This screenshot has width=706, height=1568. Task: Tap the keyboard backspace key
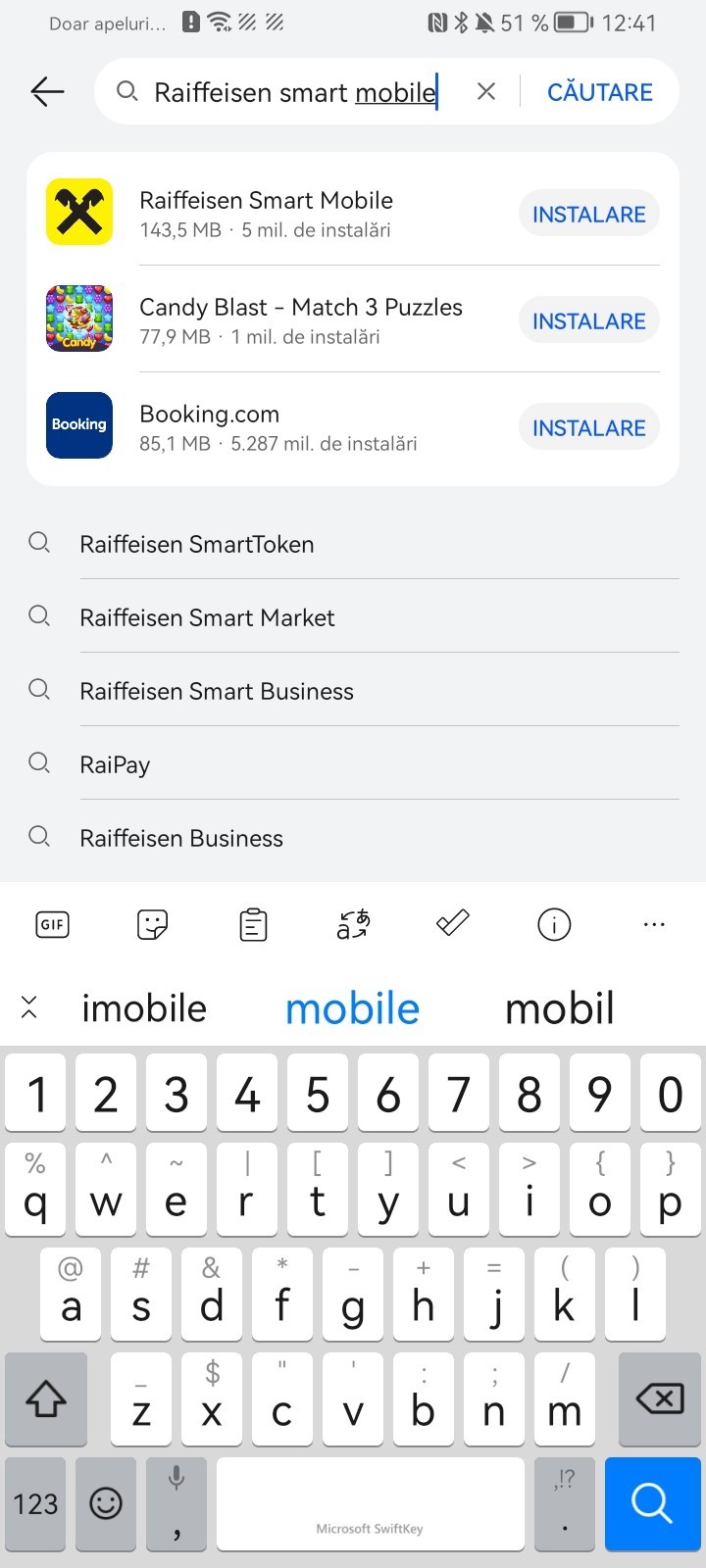(660, 1399)
